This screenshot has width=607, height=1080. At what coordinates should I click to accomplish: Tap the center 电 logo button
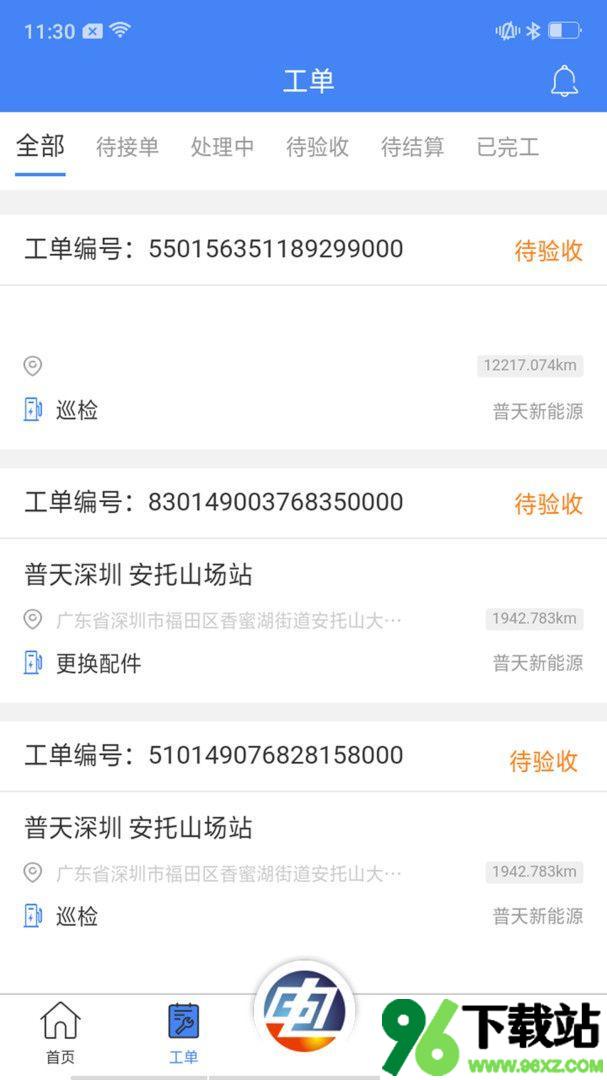coord(305,1011)
